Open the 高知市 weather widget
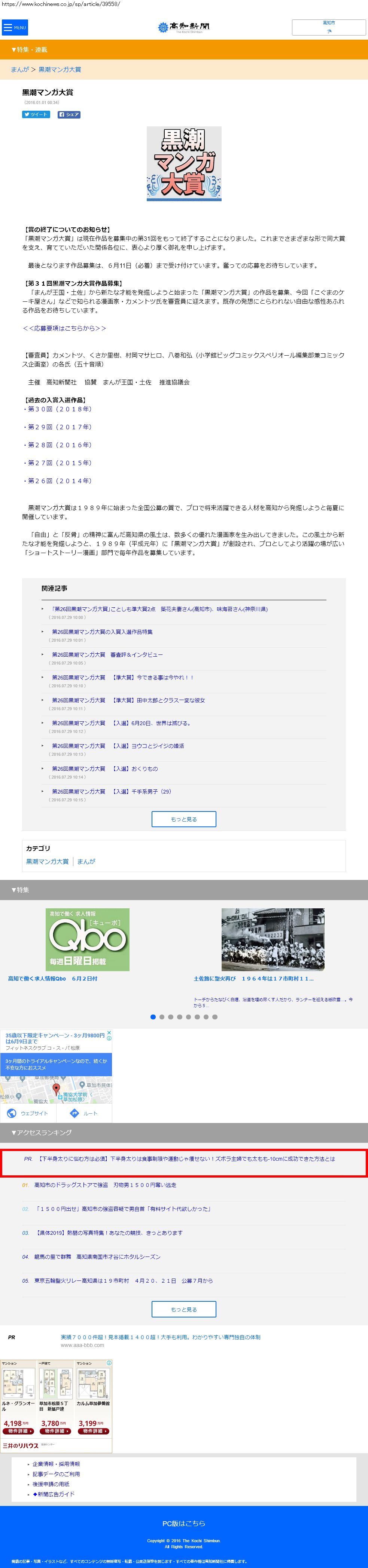 point(329,27)
